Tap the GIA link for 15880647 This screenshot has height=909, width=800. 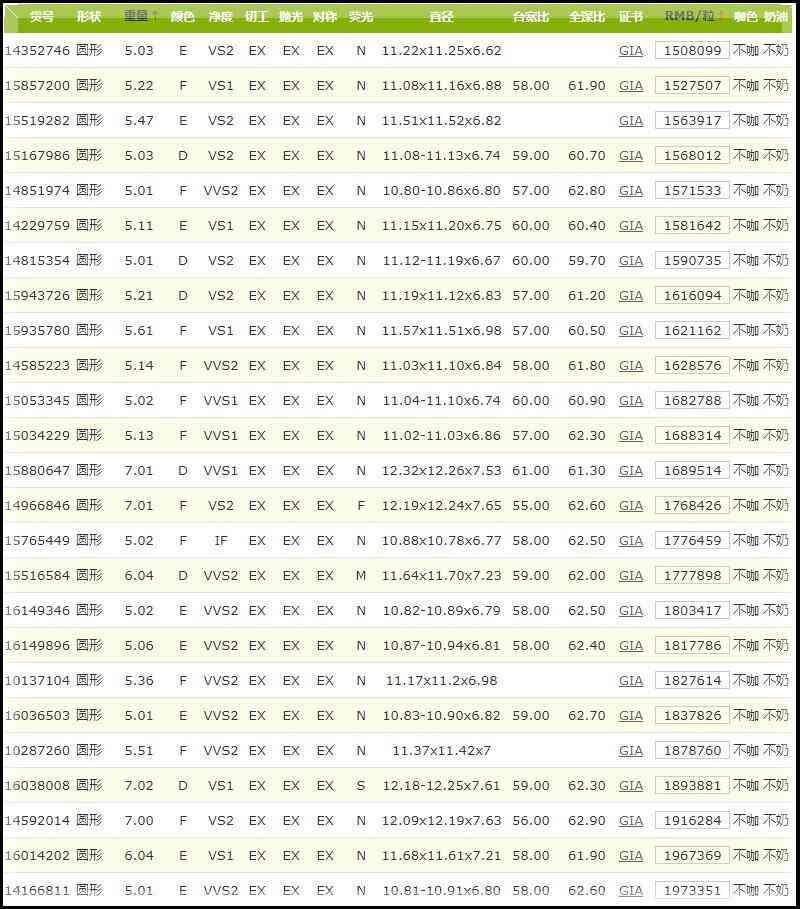pos(631,471)
